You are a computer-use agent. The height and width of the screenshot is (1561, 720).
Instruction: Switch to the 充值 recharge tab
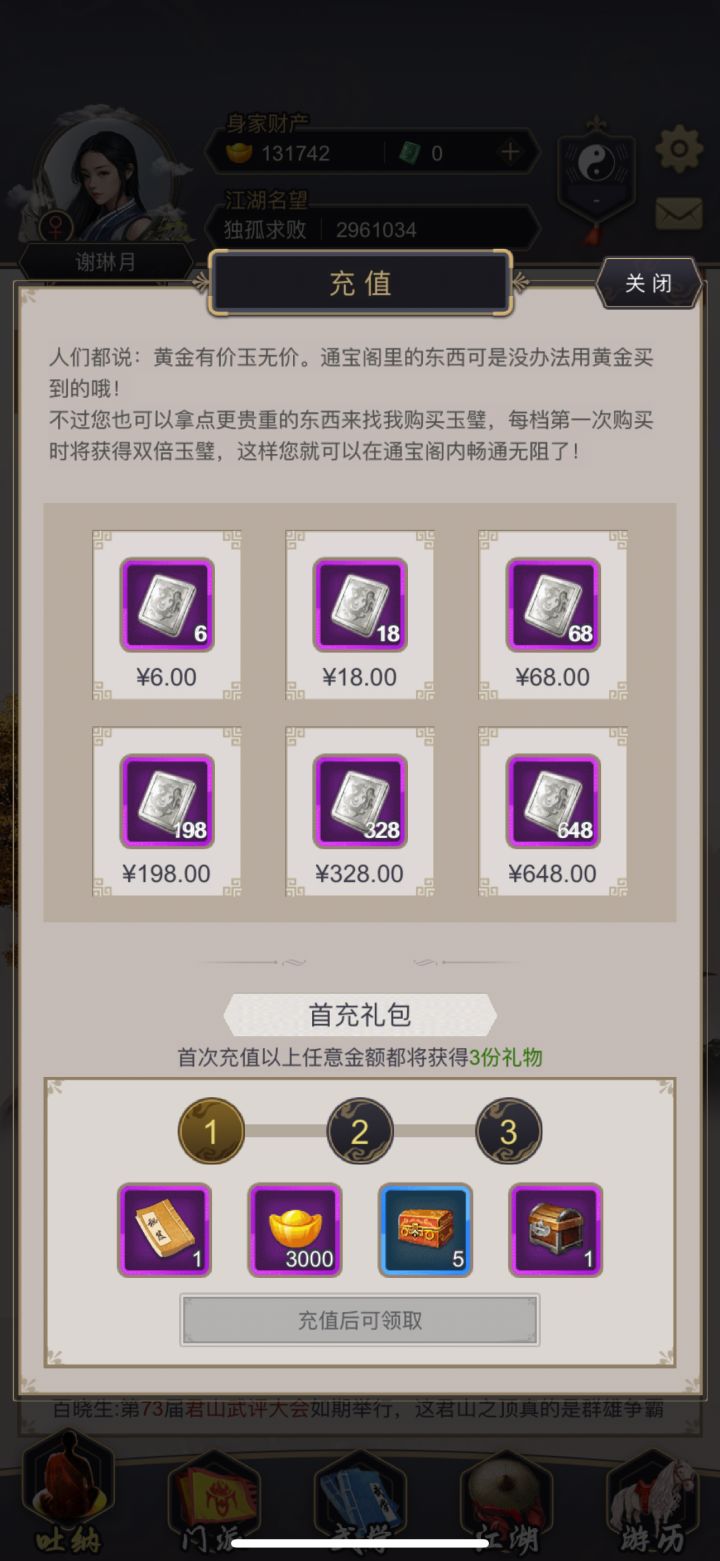coord(359,283)
